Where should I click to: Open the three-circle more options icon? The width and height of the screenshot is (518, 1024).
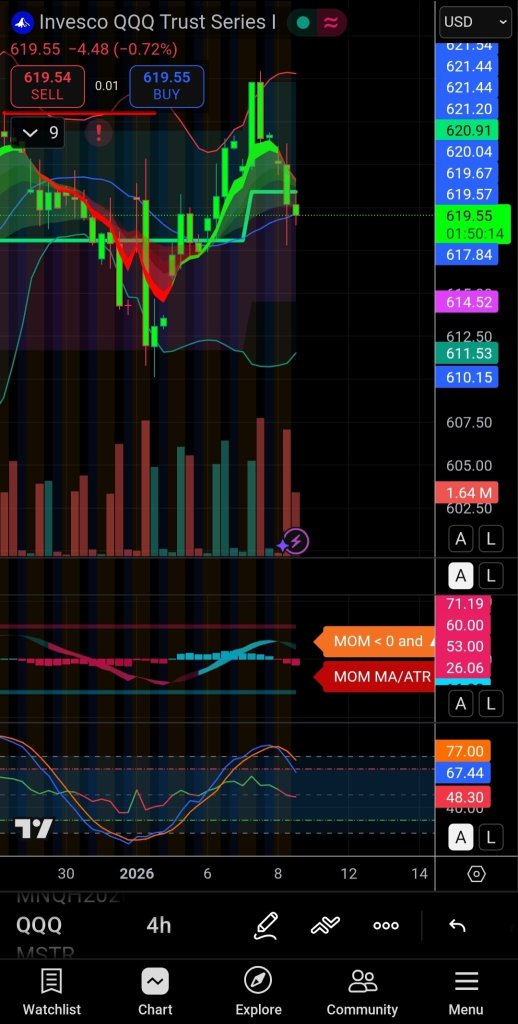click(385, 925)
